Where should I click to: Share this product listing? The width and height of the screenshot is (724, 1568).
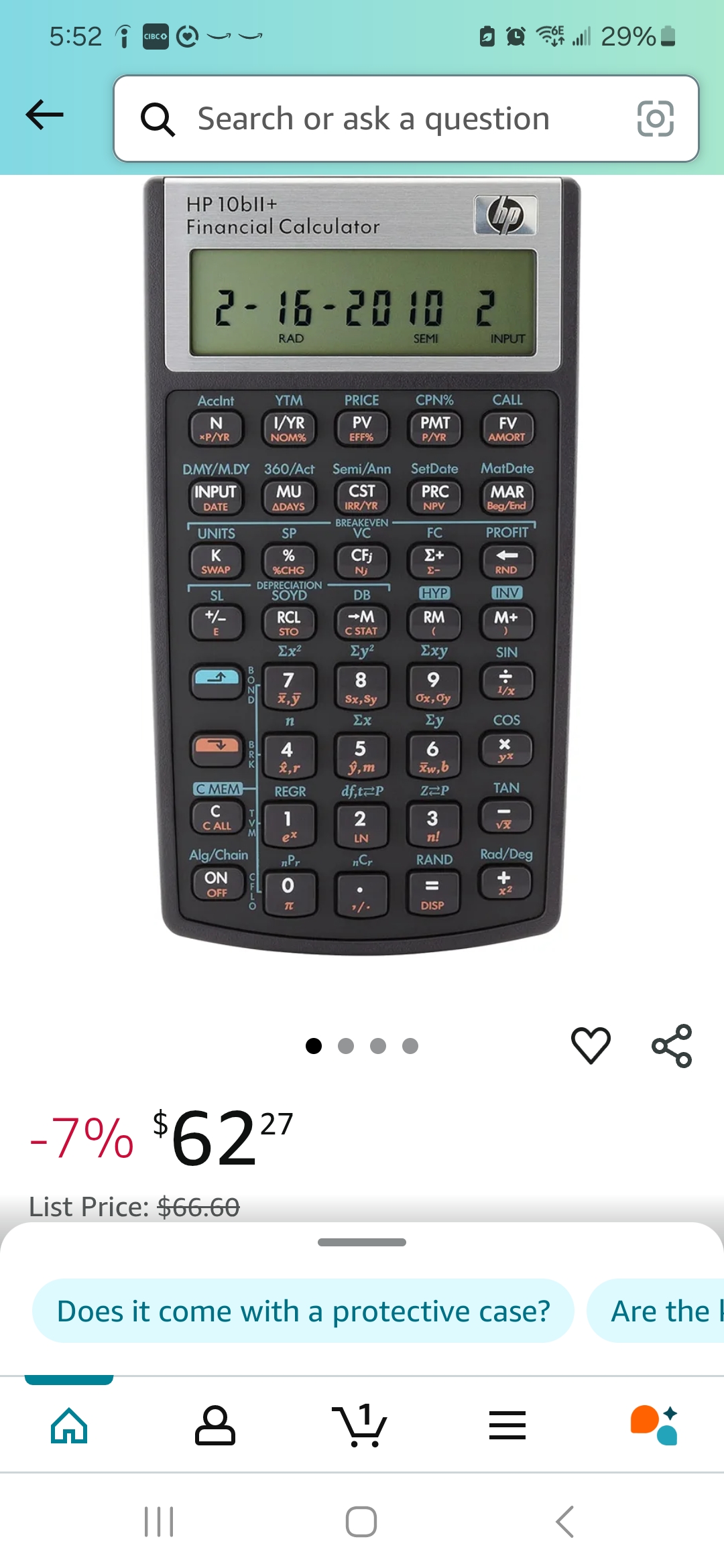[x=672, y=1045]
